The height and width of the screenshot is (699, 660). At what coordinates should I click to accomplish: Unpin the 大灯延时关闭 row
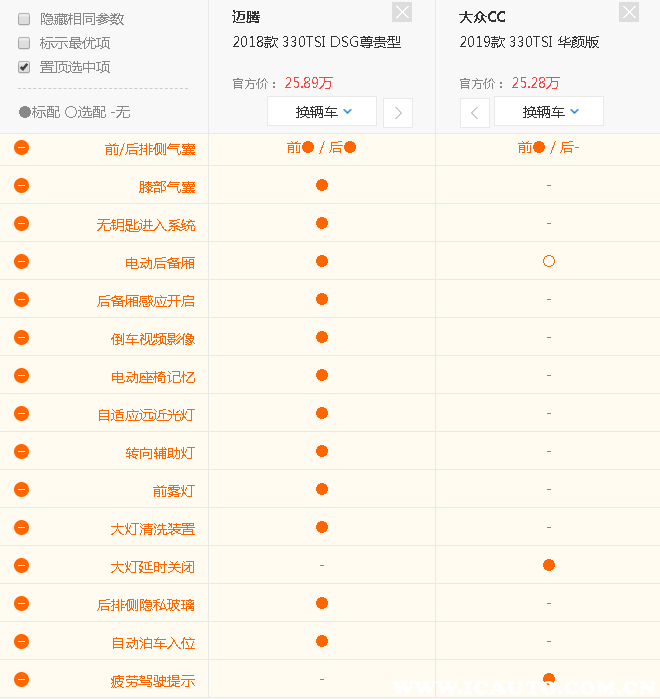pyautogui.click(x=21, y=566)
